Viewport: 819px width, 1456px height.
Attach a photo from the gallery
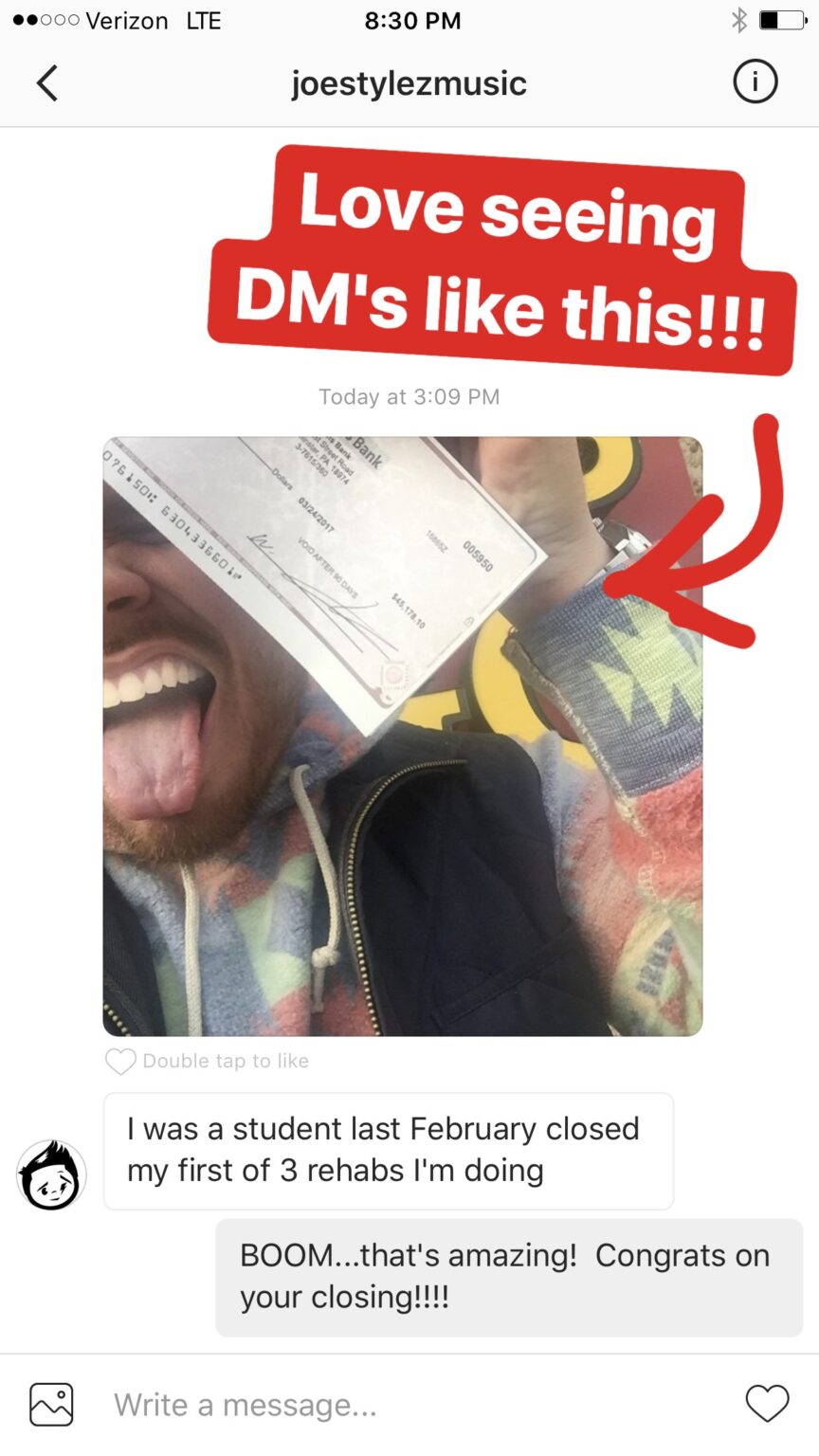(x=51, y=1404)
